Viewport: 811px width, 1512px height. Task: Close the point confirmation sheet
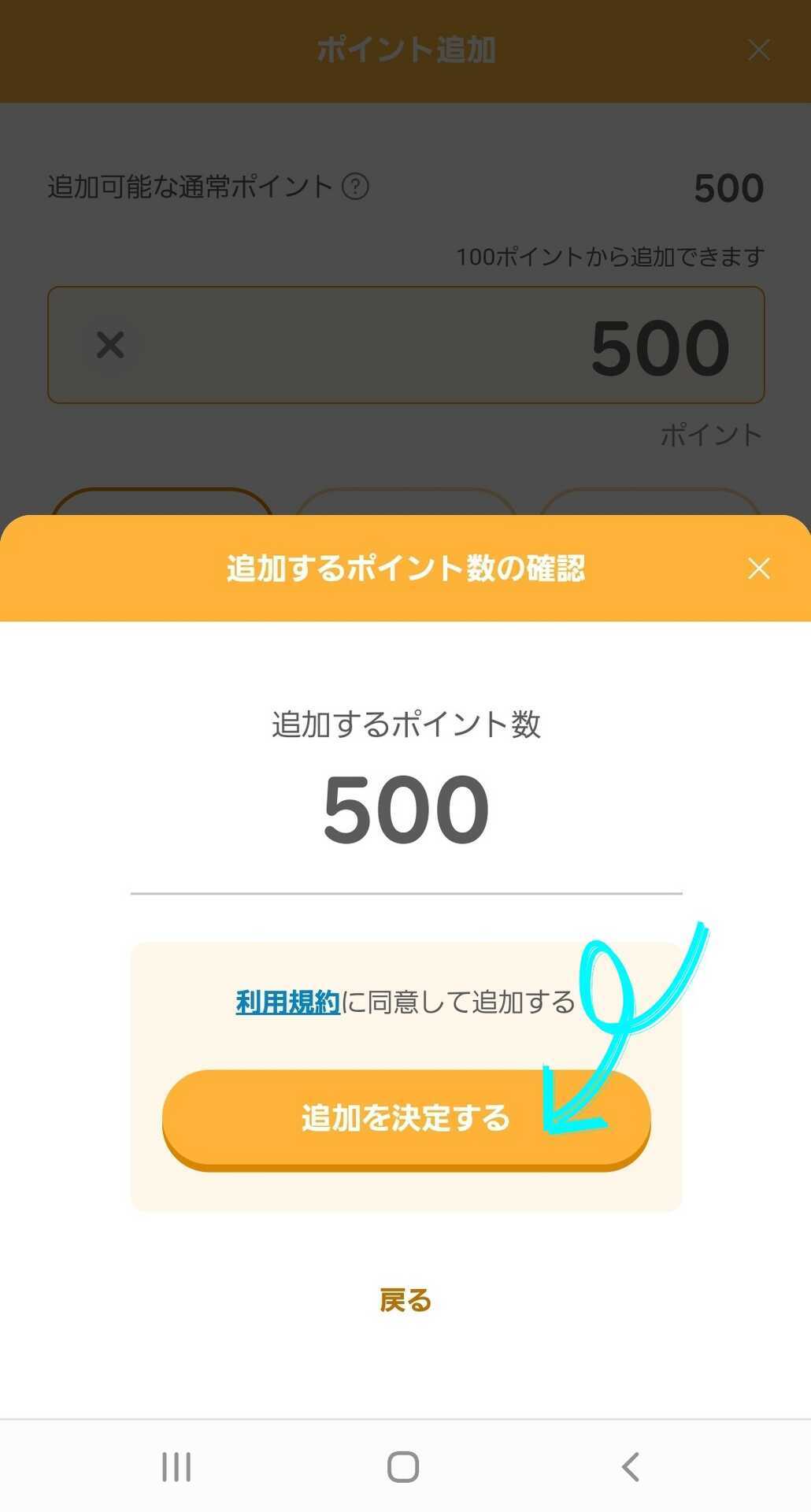click(x=758, y=569)
